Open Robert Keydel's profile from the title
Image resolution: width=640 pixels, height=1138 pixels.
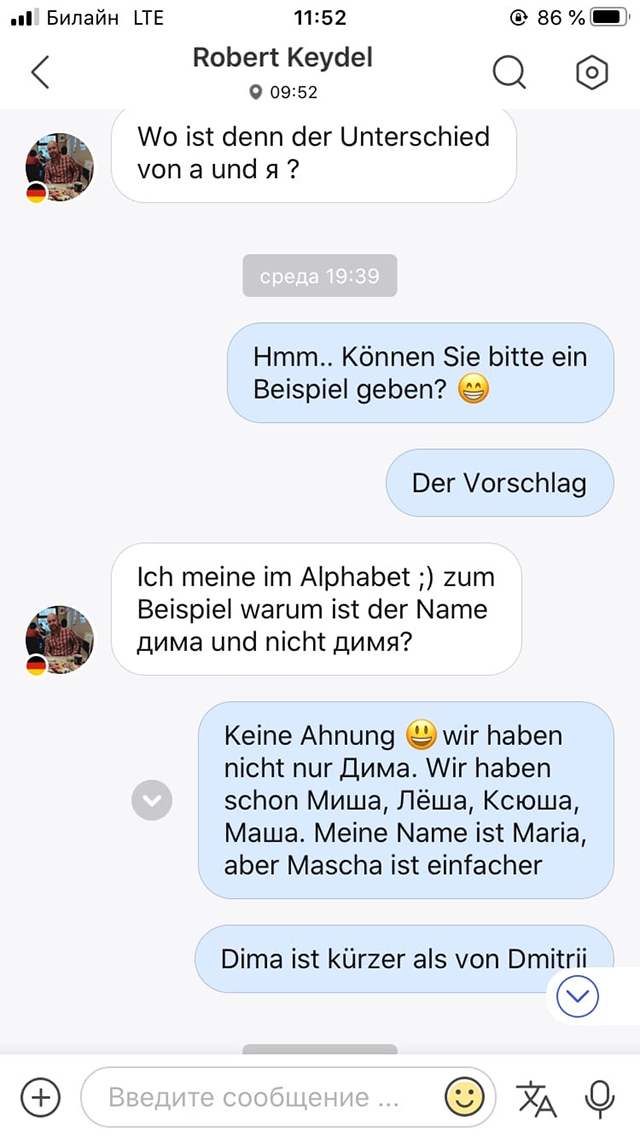click(x=282, y=58)
